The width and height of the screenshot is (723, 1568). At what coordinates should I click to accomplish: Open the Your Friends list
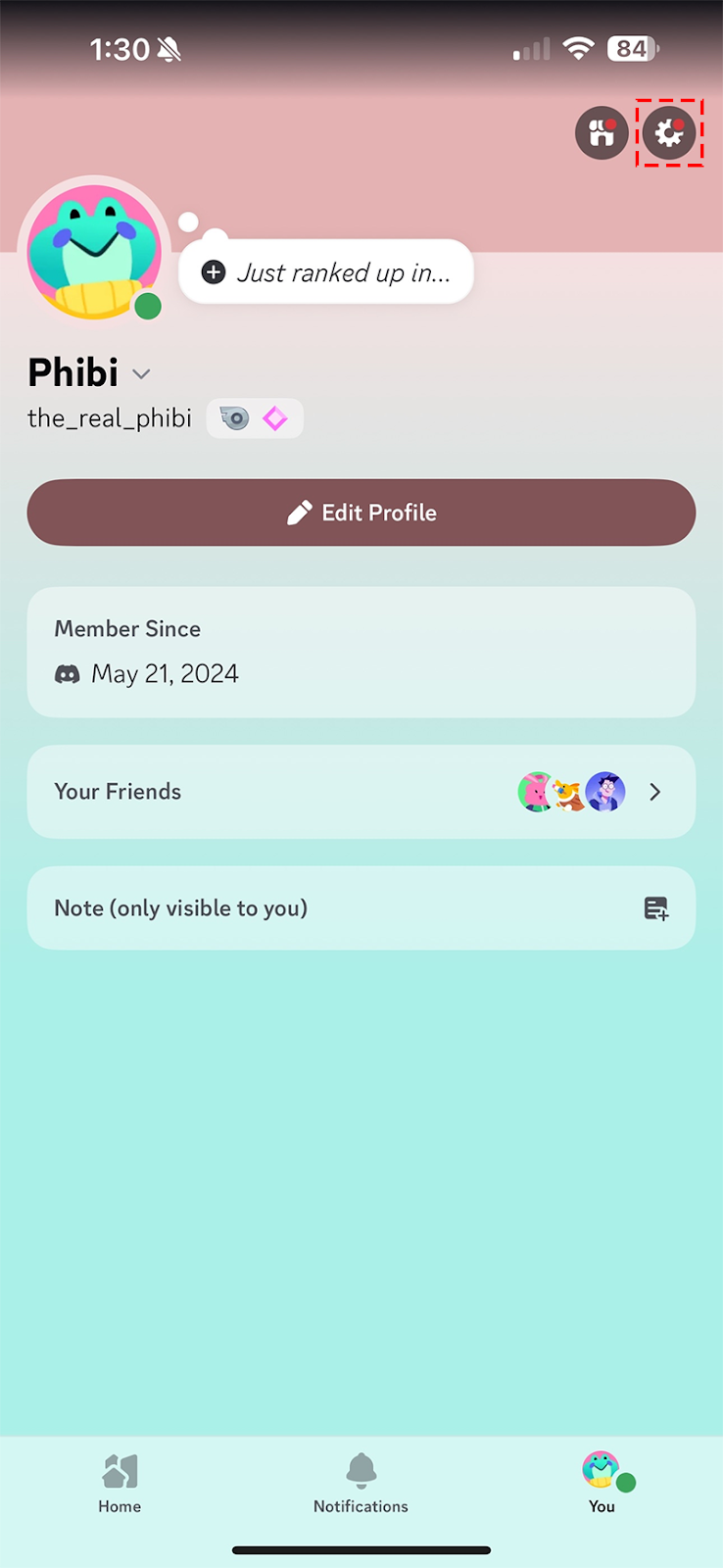pyautogui.click(x=361, y=792)
